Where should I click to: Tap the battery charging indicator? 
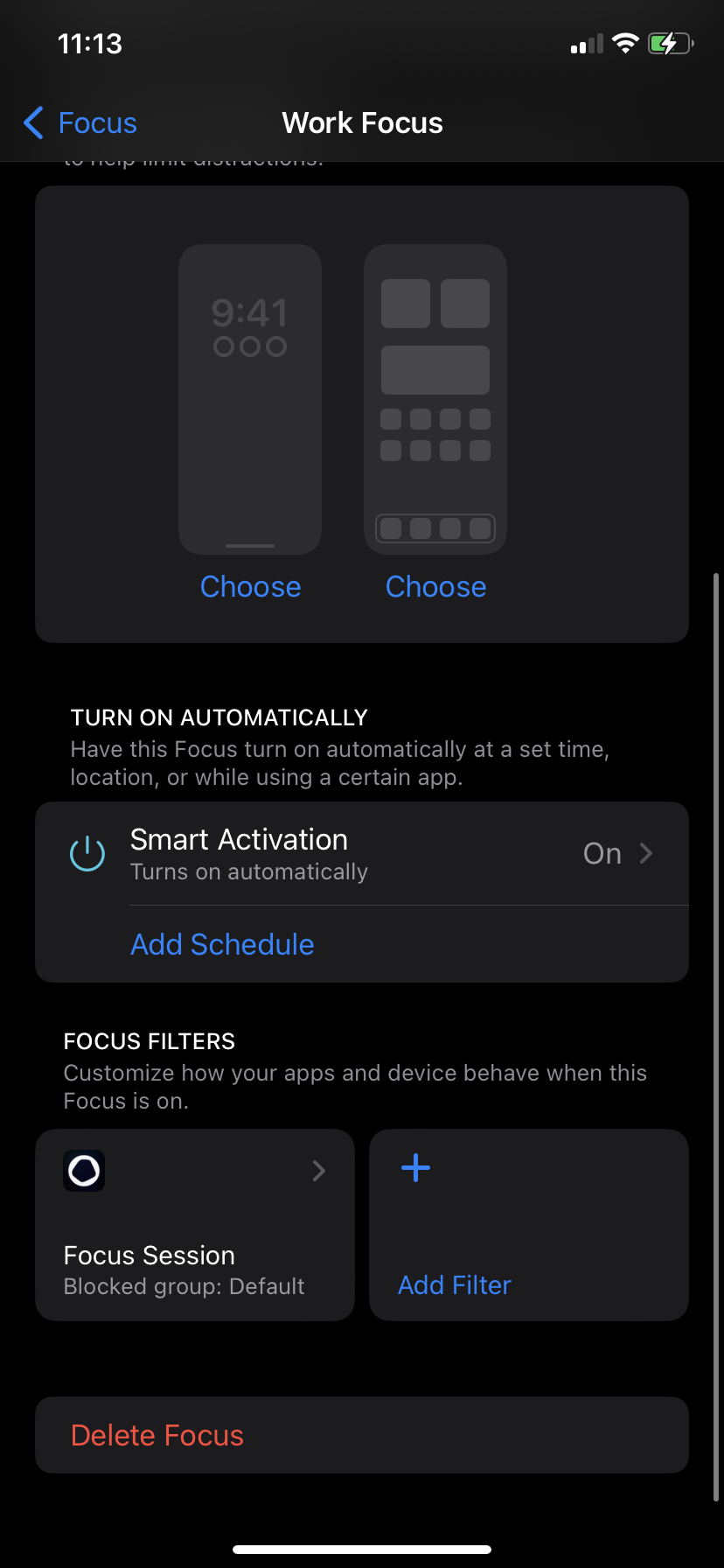pyautogui.click(x=670, y=42)
